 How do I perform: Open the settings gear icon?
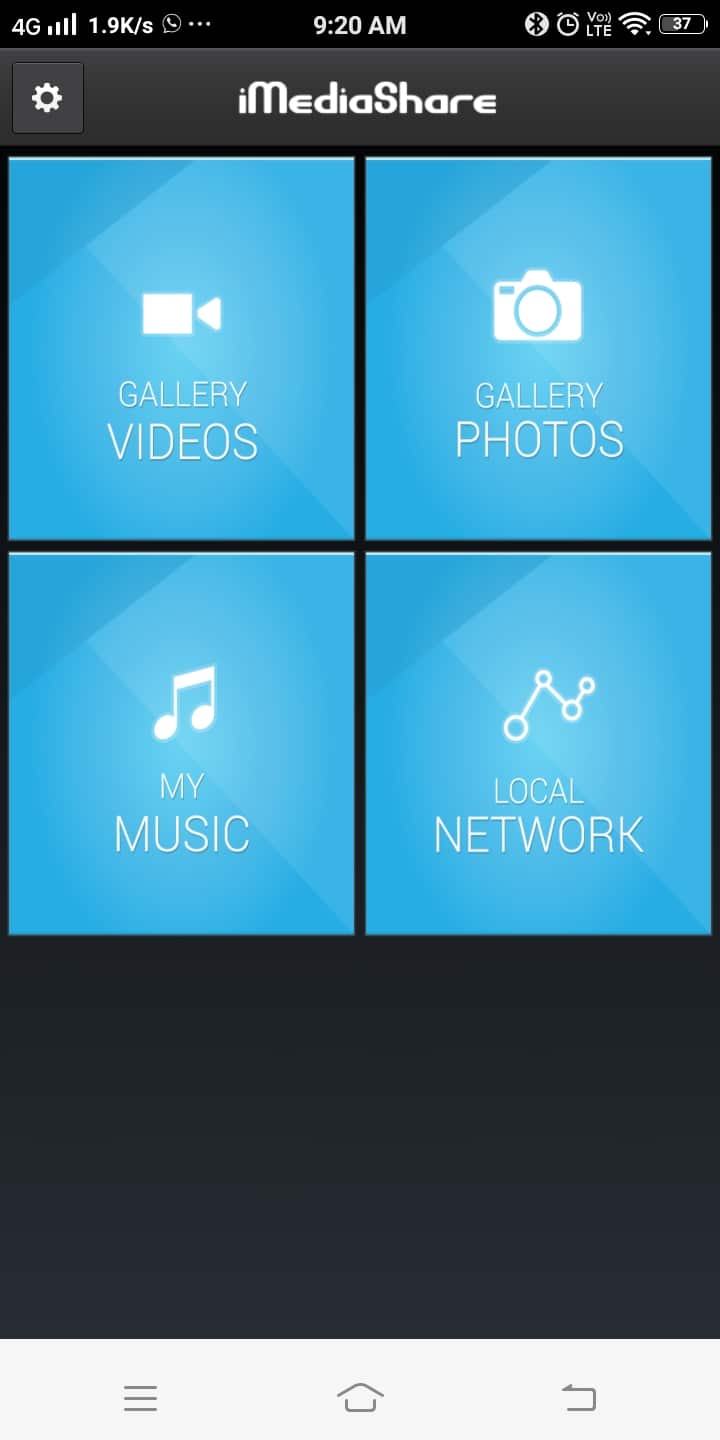point(47,98)
